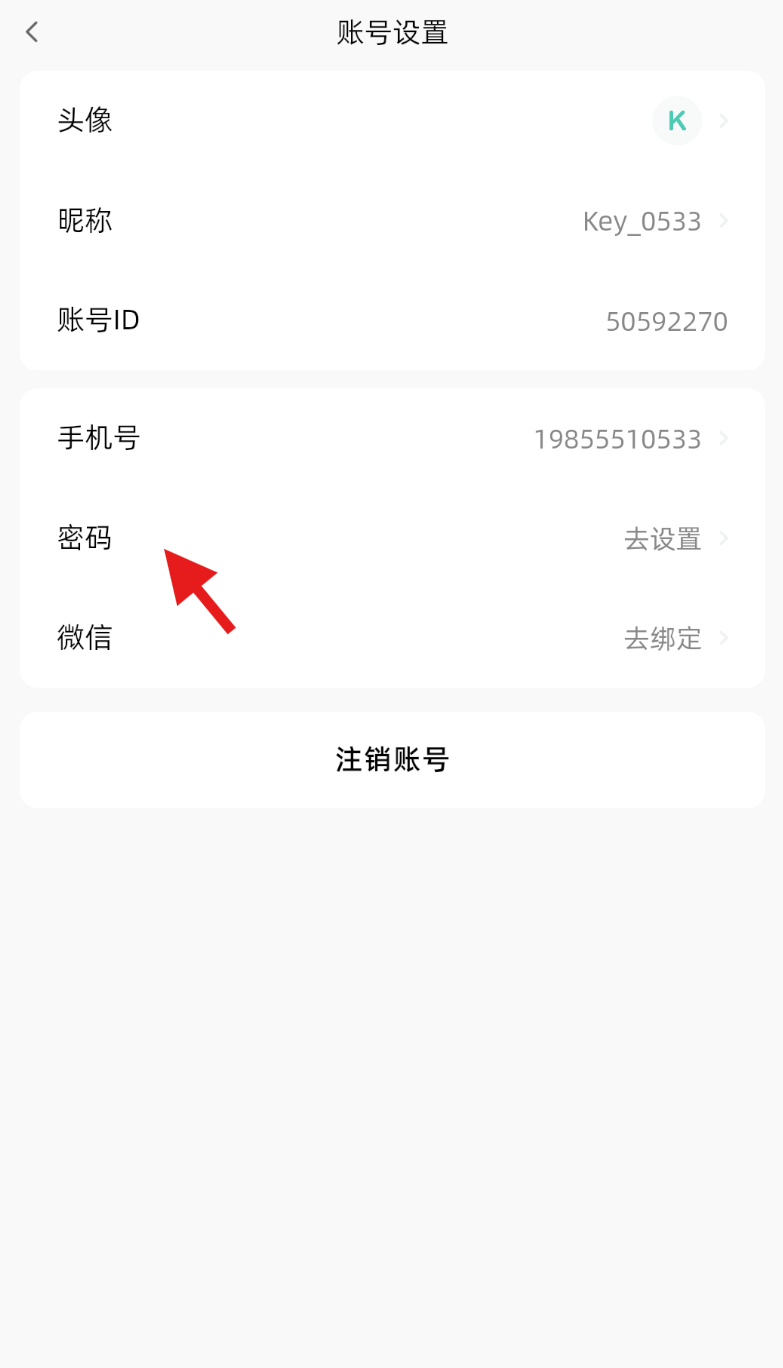Viewport: 783px width, 1368px height.
Task: Go back from account settings
Action: [x=32, y=32]
